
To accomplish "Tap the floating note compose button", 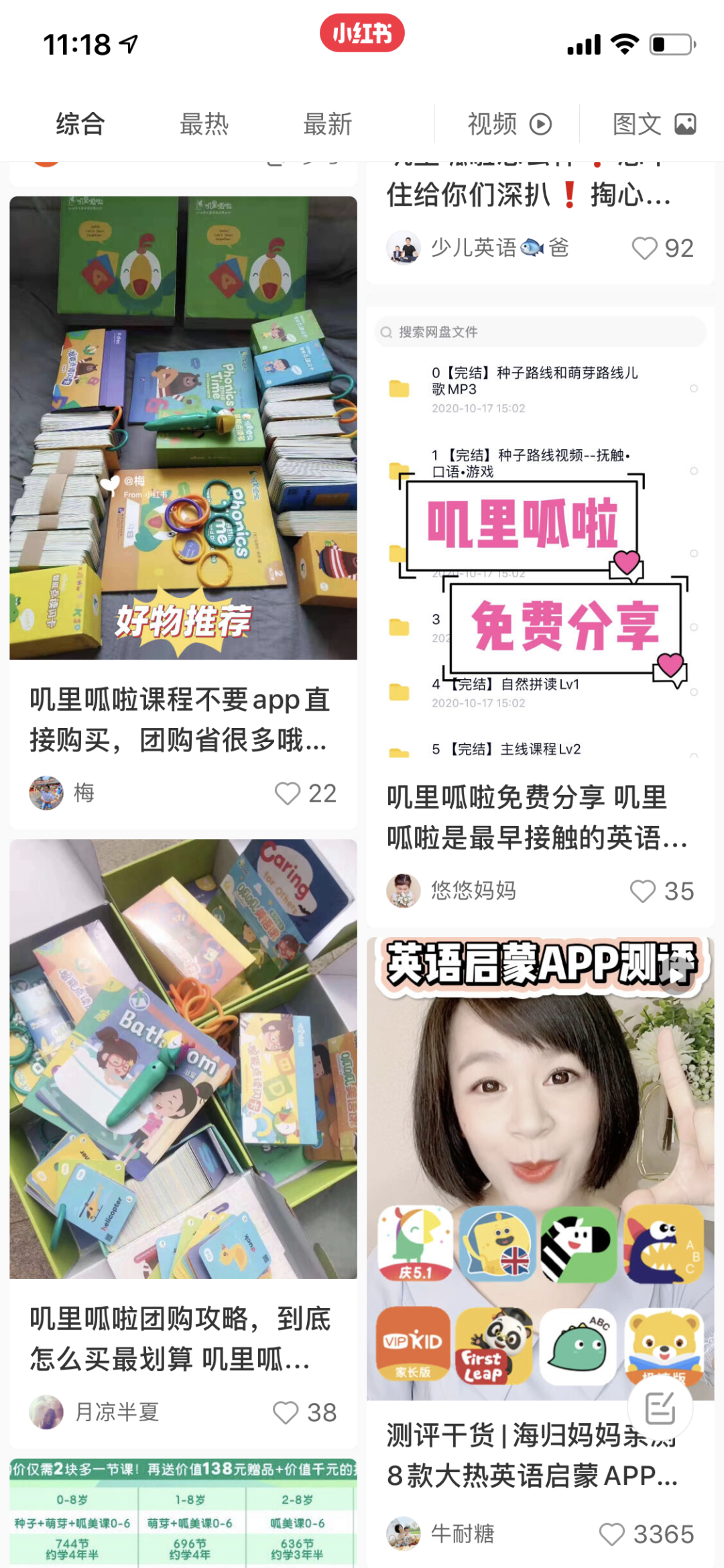I will point(660,1408).
